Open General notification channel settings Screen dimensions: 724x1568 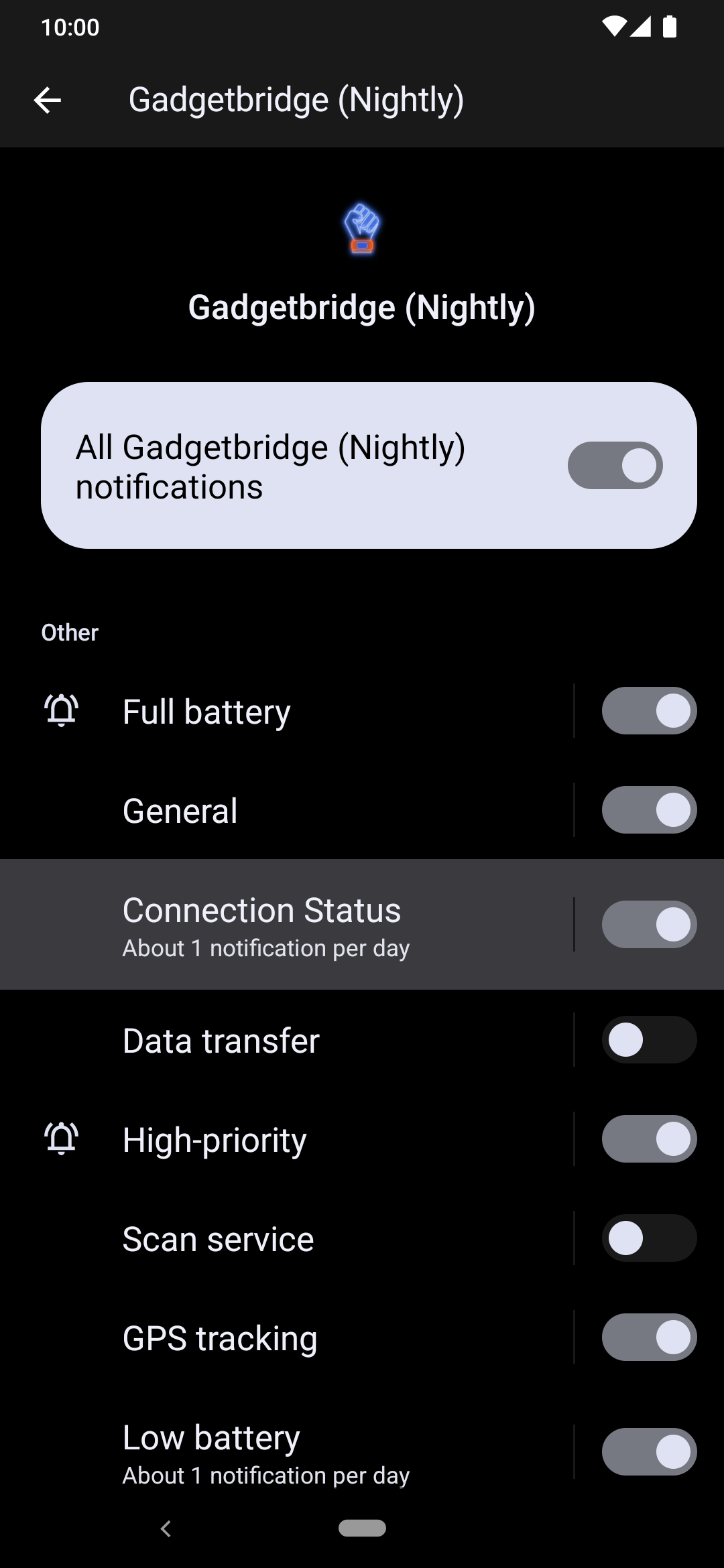(x=287, y=810)
